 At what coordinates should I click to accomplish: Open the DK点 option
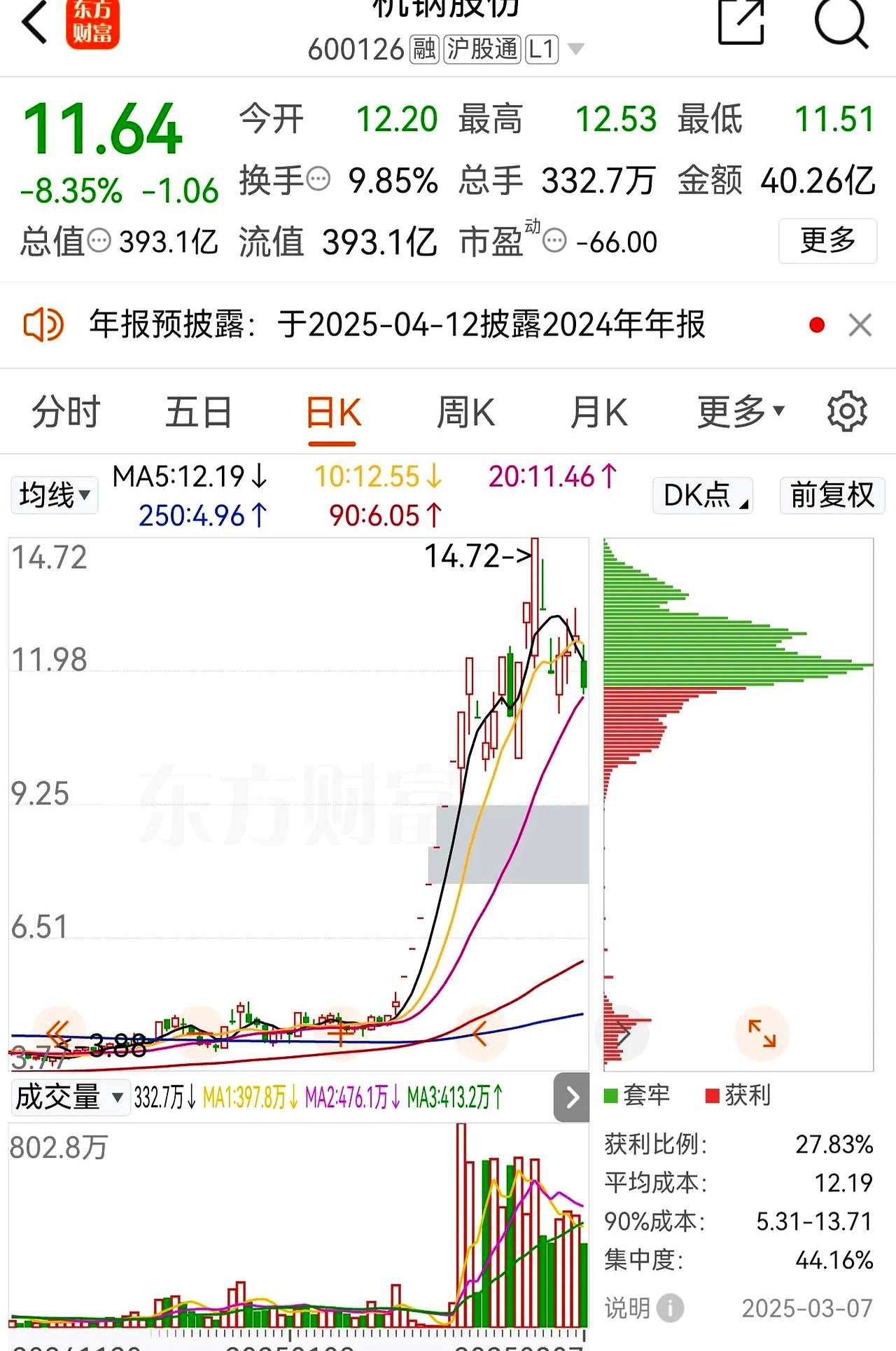[702, 495]
